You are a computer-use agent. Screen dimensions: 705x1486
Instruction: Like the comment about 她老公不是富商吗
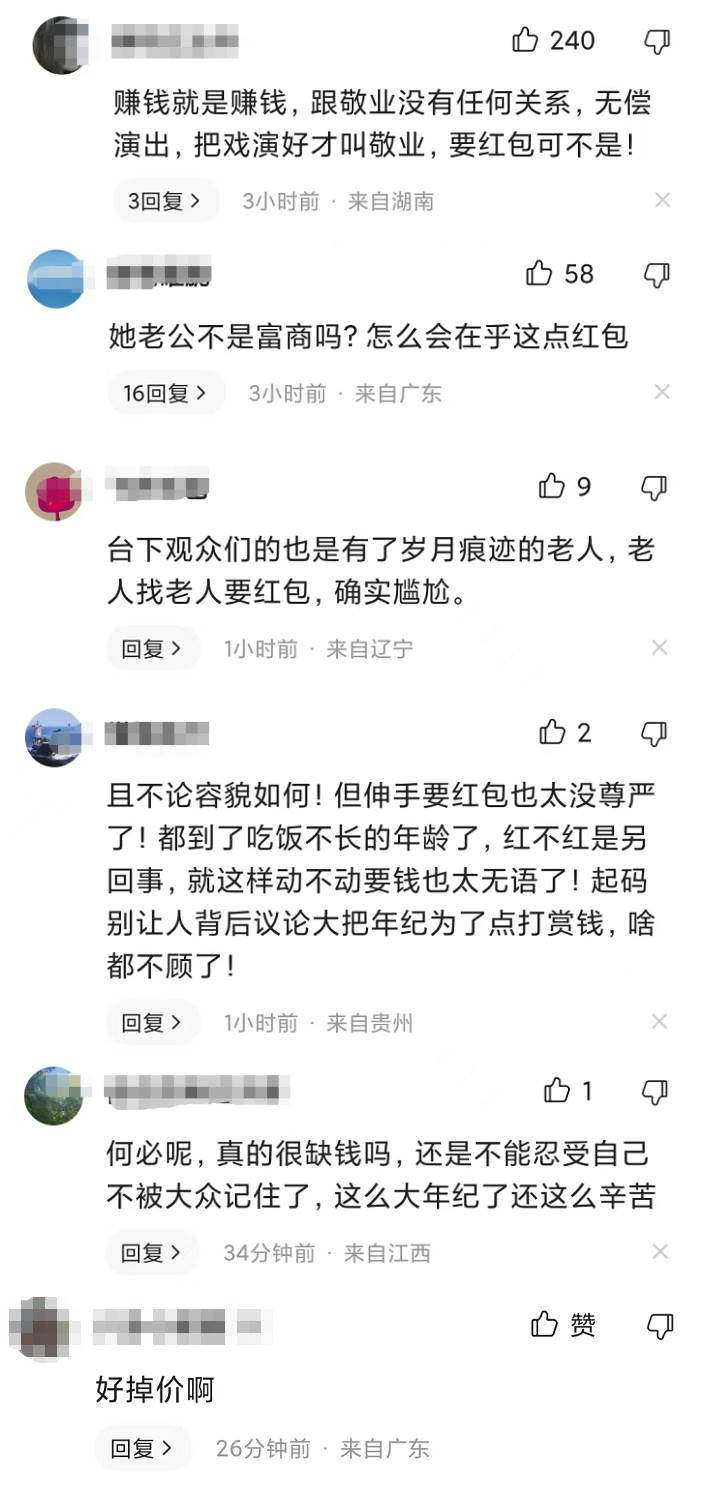tap(539, 274)
